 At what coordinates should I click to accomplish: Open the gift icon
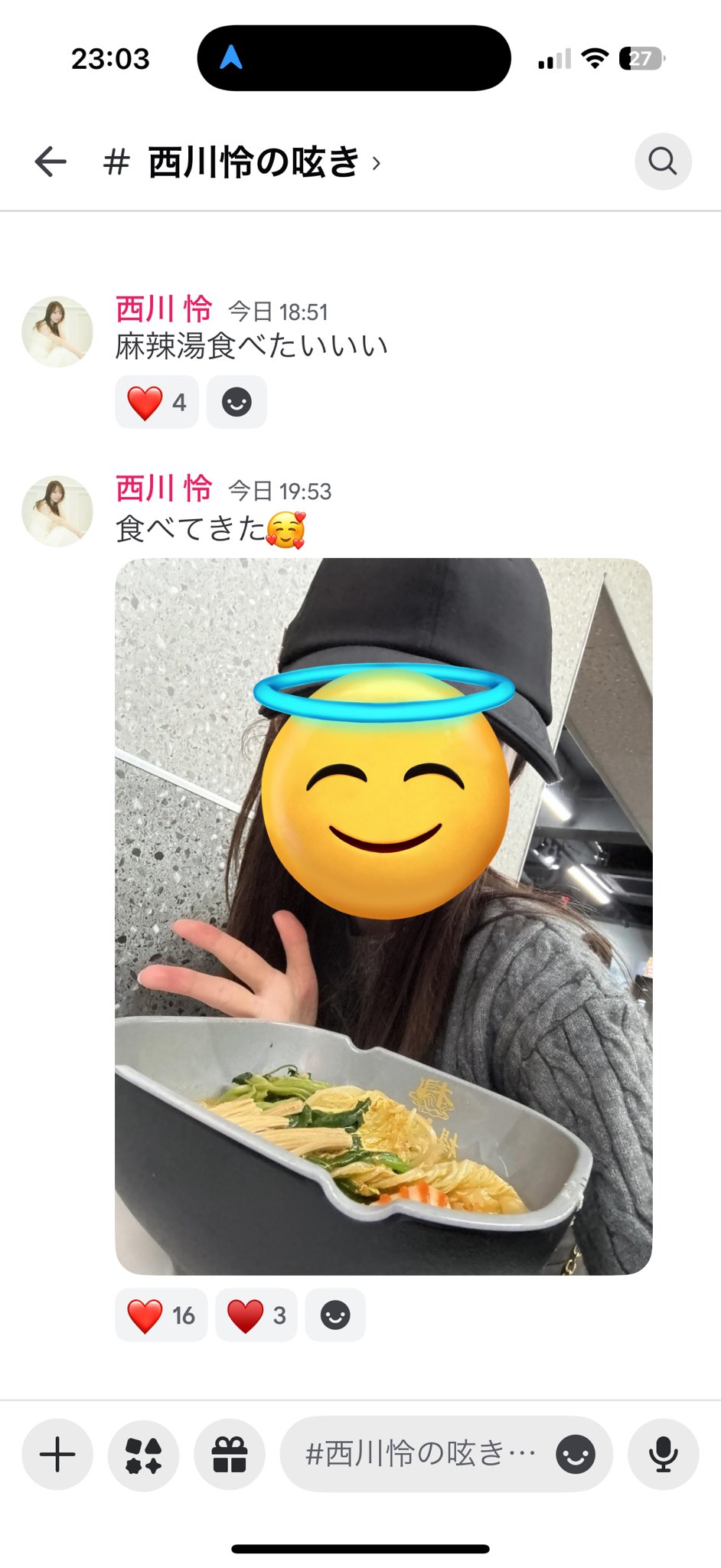tap(230, 1454)
